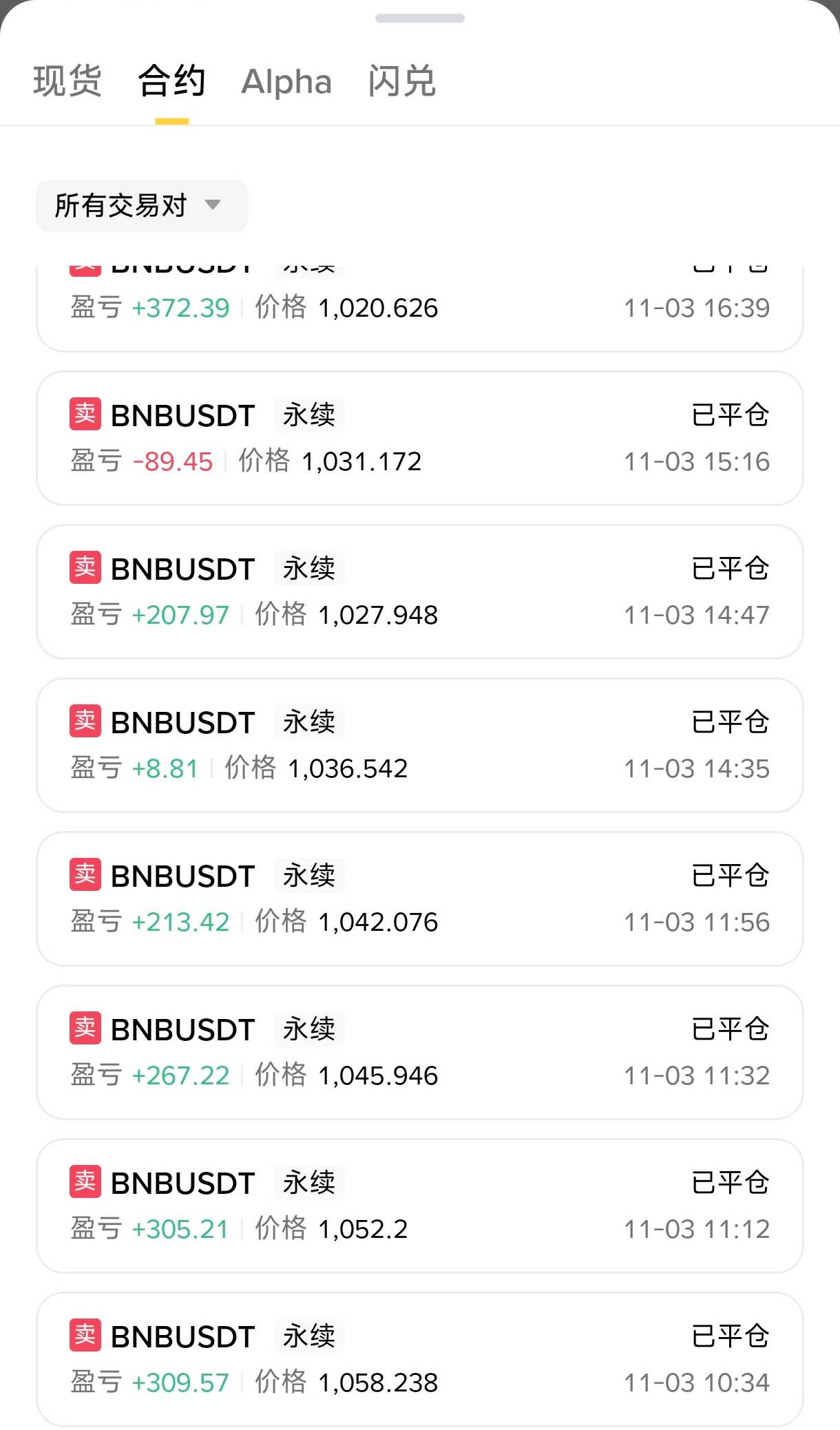Screen dimensions: 840x1430
Task: Open the Alpha tab
Action: pos(286,81)
